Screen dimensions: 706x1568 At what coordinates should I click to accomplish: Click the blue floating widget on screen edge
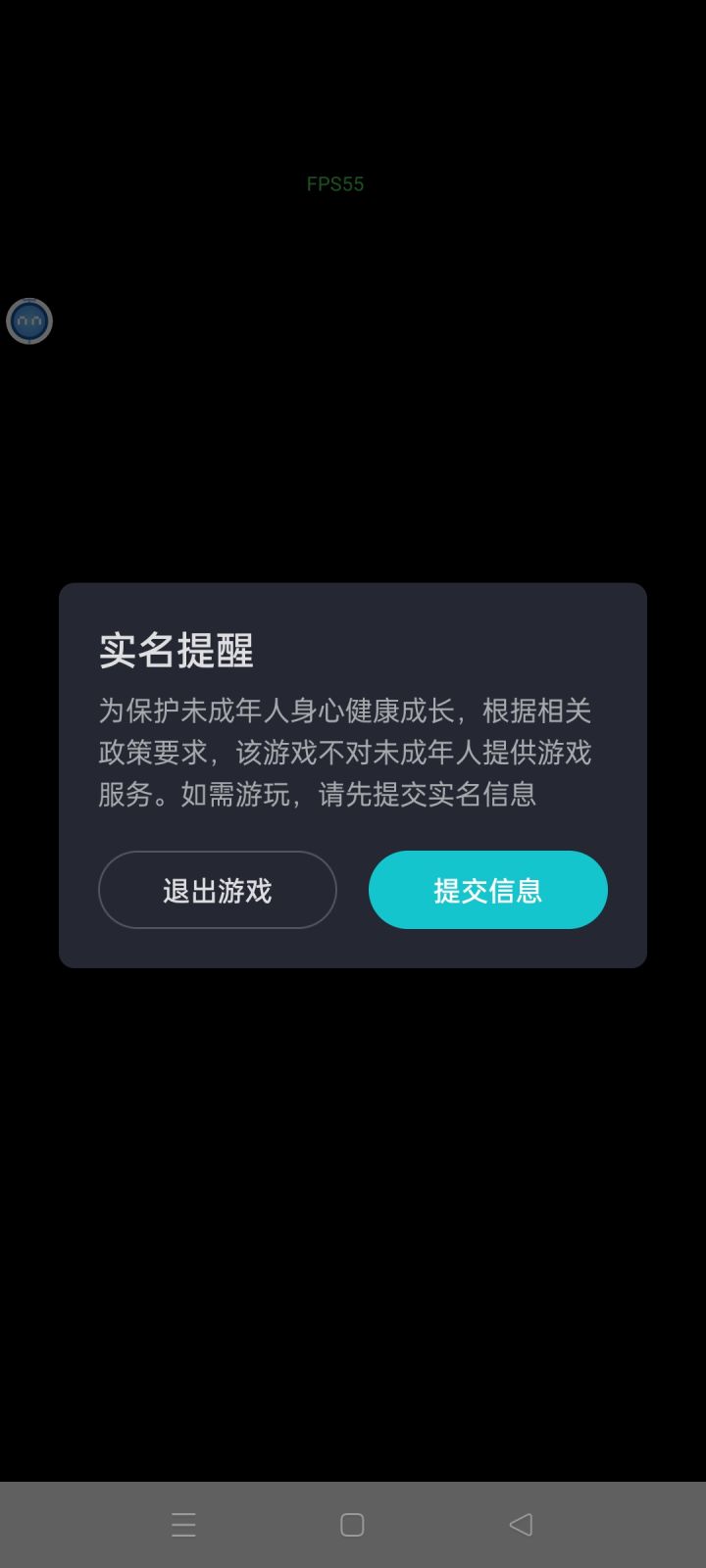pyautogui.click(x=29, y=322)
